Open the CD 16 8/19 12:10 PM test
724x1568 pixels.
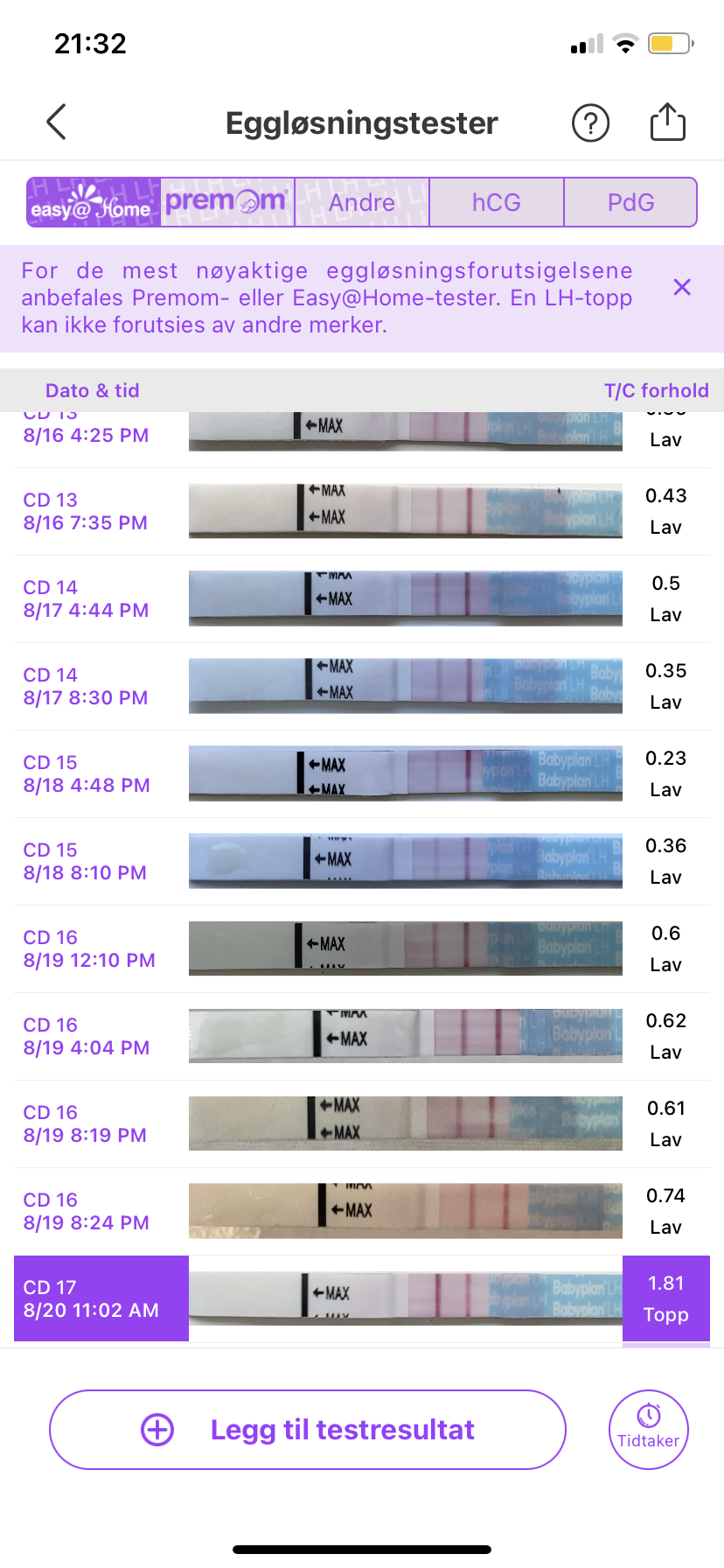click(x=361, y=948)
